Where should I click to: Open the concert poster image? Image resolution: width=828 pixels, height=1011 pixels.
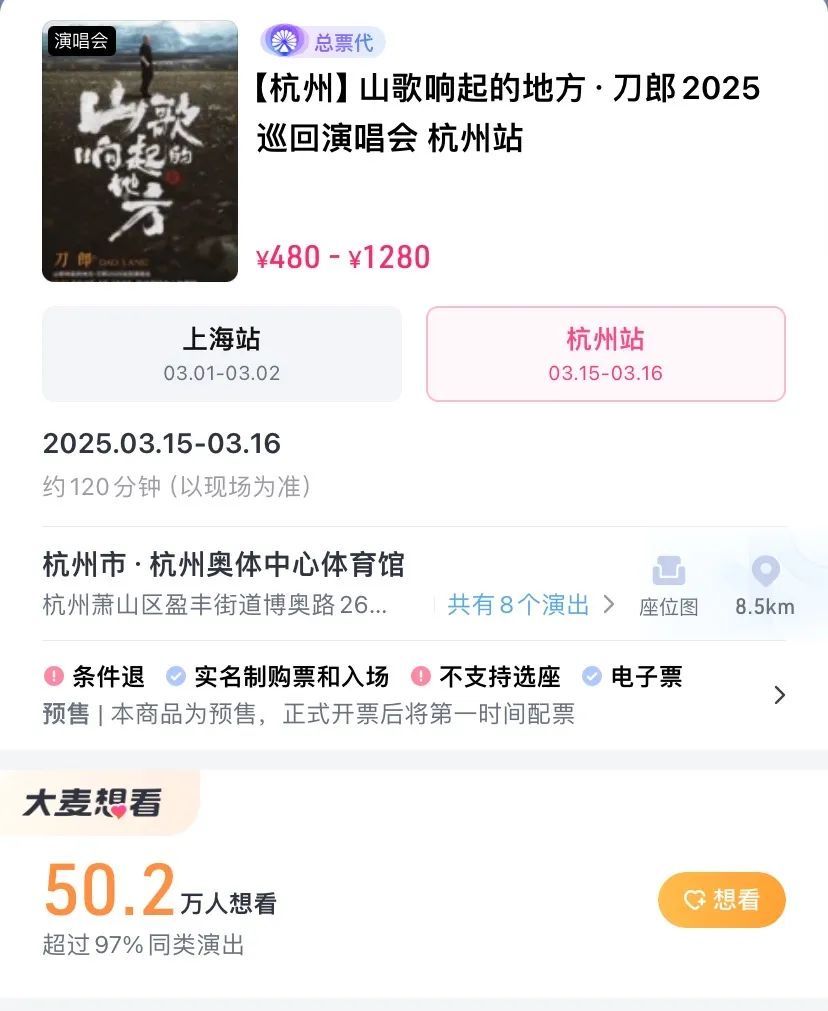(x=140, y=152)
